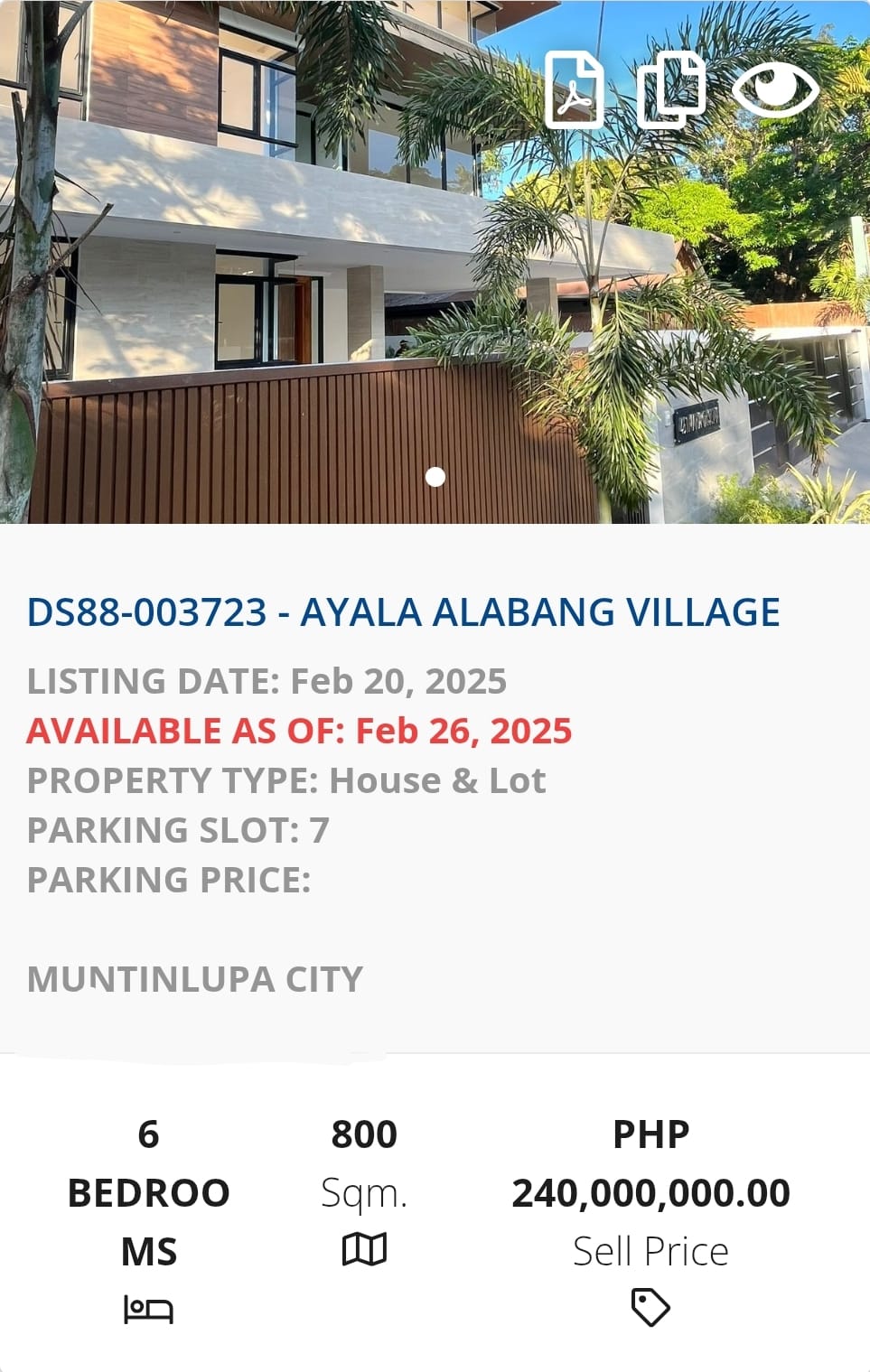Download the listing as a PDF
870x1372 pixels.
[x=575, y=89]
